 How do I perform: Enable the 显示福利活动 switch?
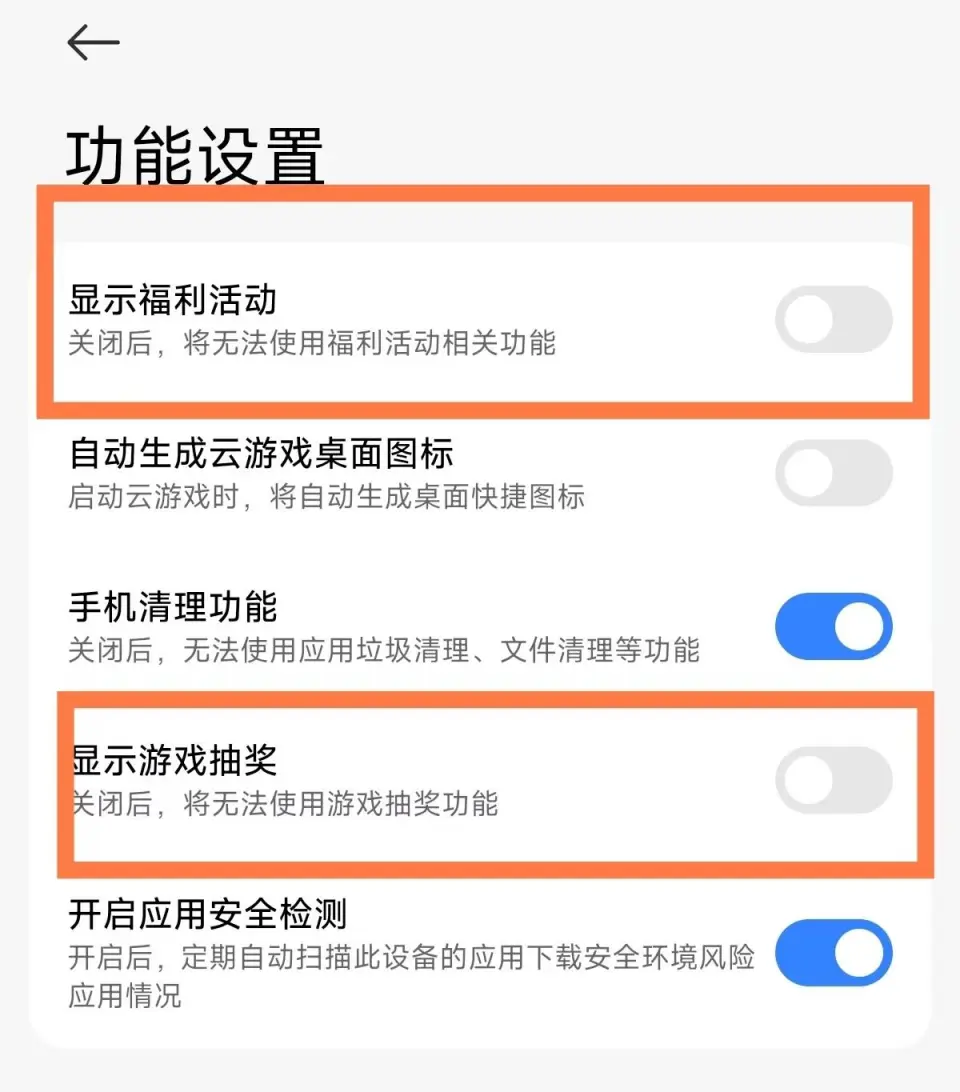pos(833,320)
